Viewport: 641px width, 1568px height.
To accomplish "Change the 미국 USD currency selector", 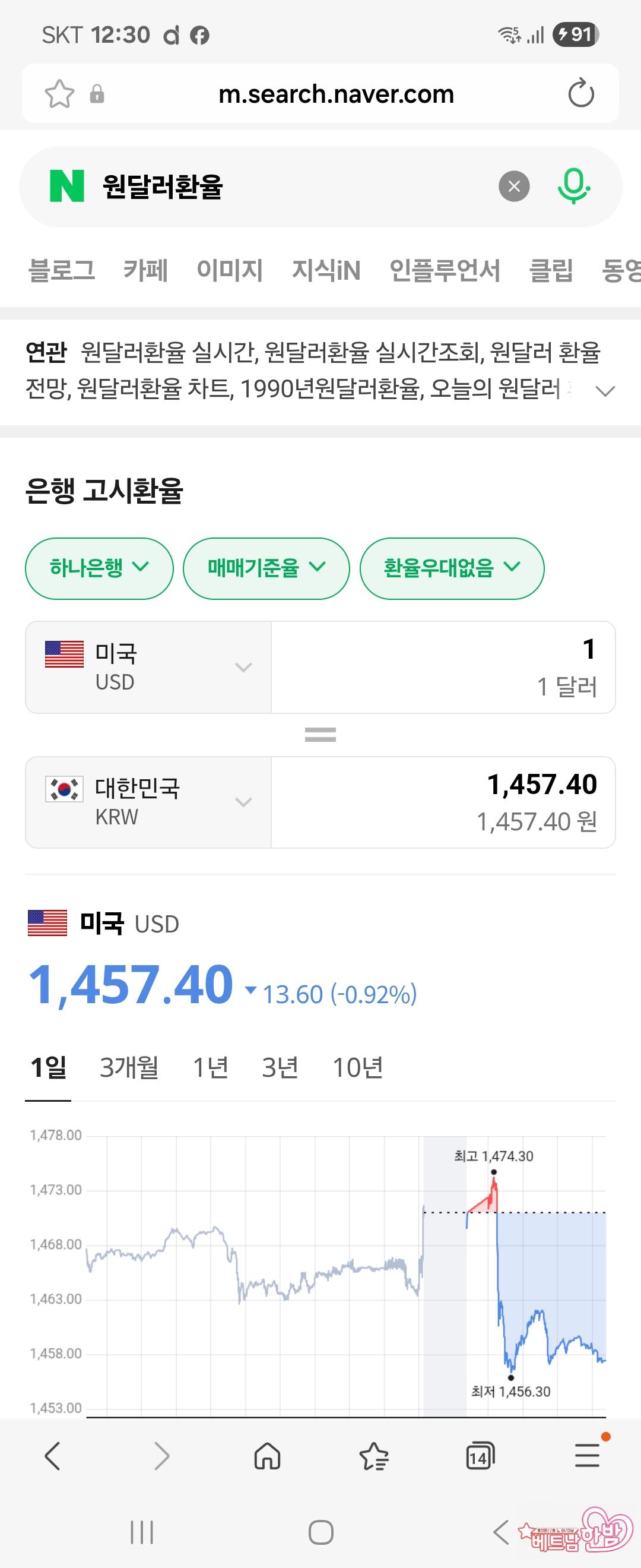I will [148, 667].
